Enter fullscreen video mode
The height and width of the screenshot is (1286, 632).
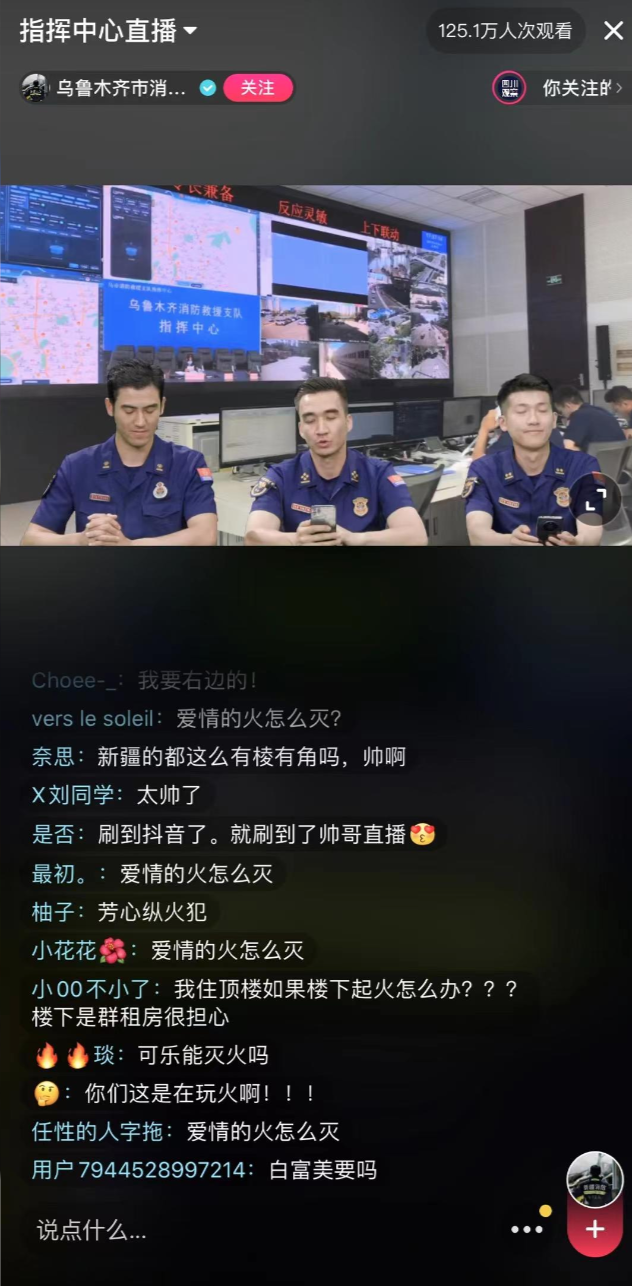click(594, 499)
